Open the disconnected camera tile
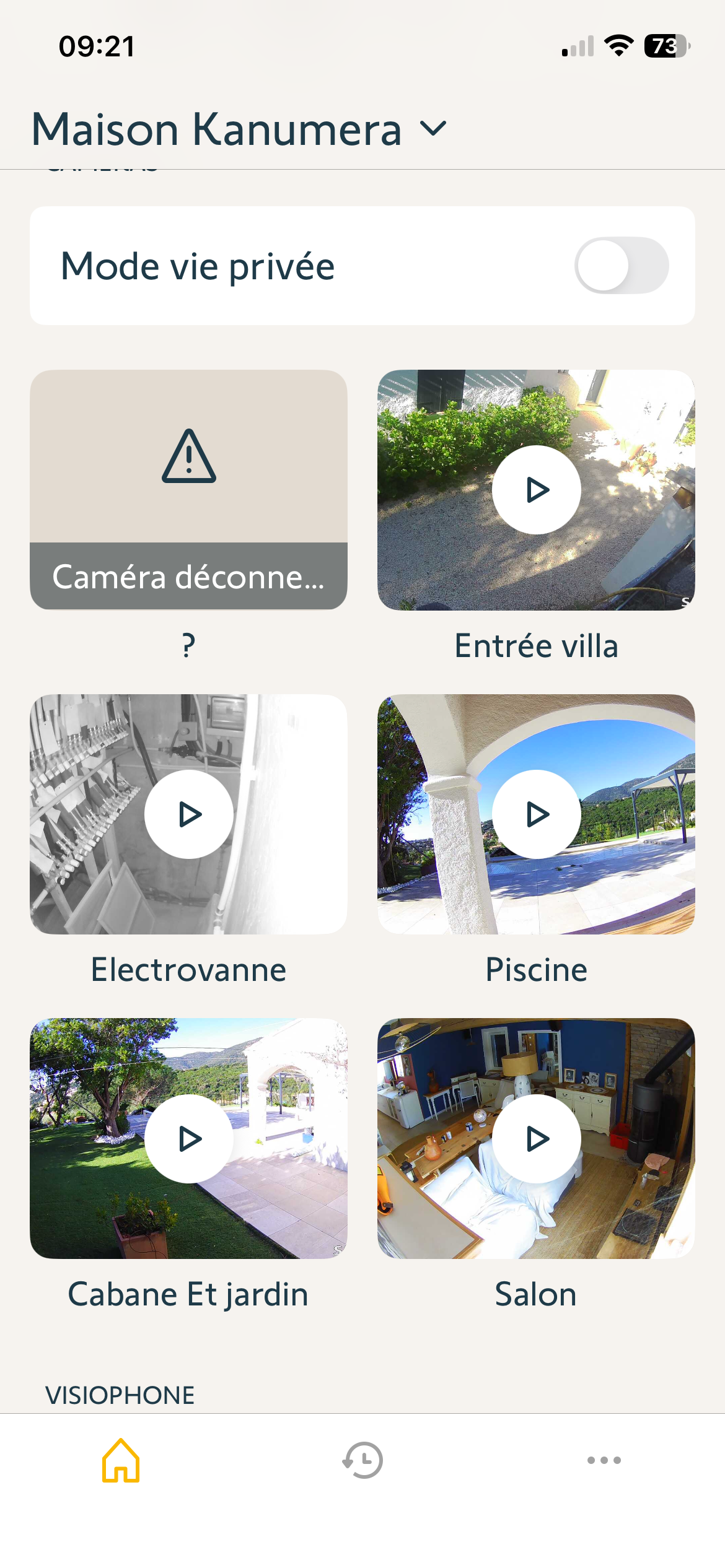Screen dimensions: 725x1568 coord(188,489)
